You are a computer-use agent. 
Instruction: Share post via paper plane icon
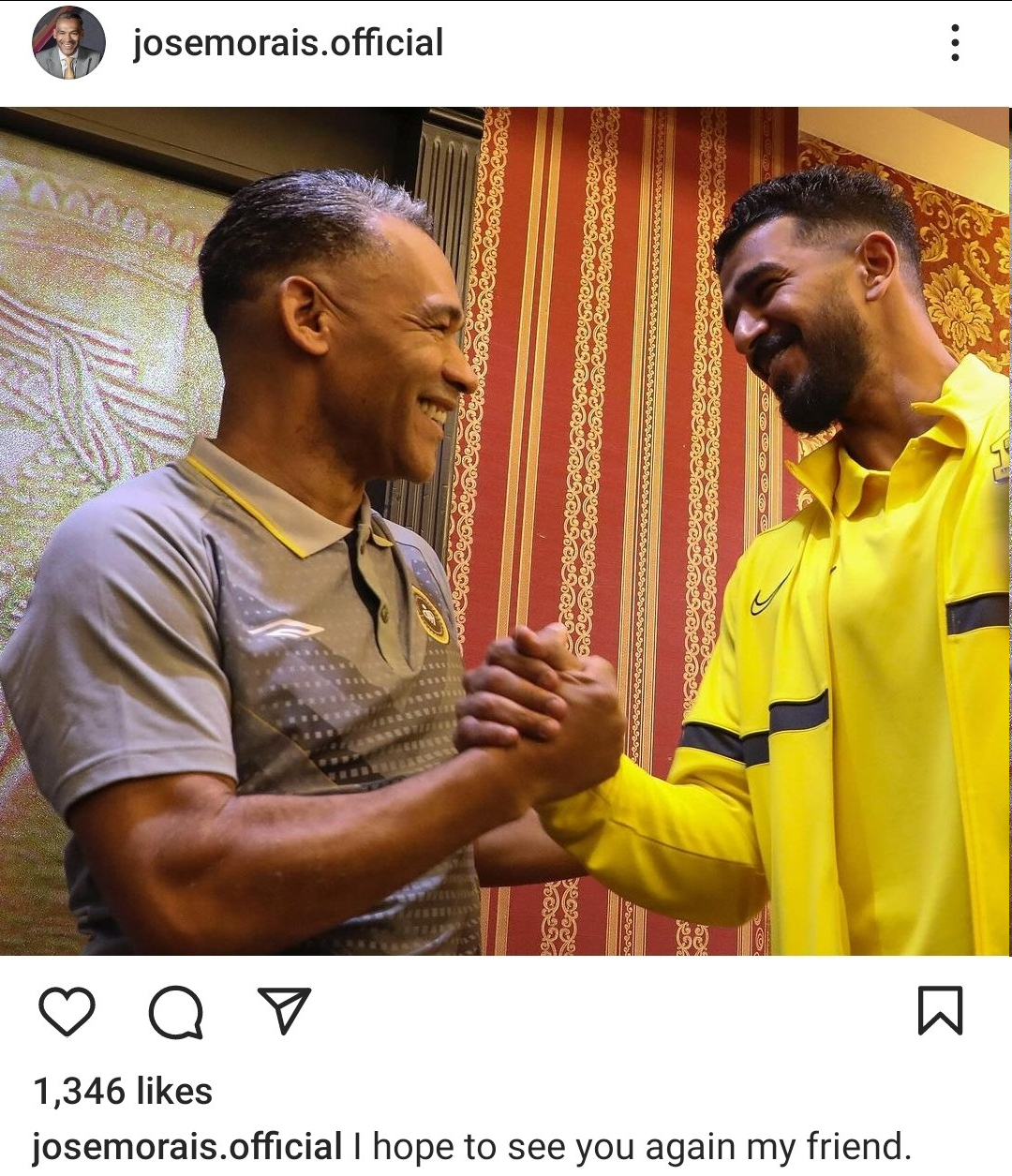(283, 1011)
